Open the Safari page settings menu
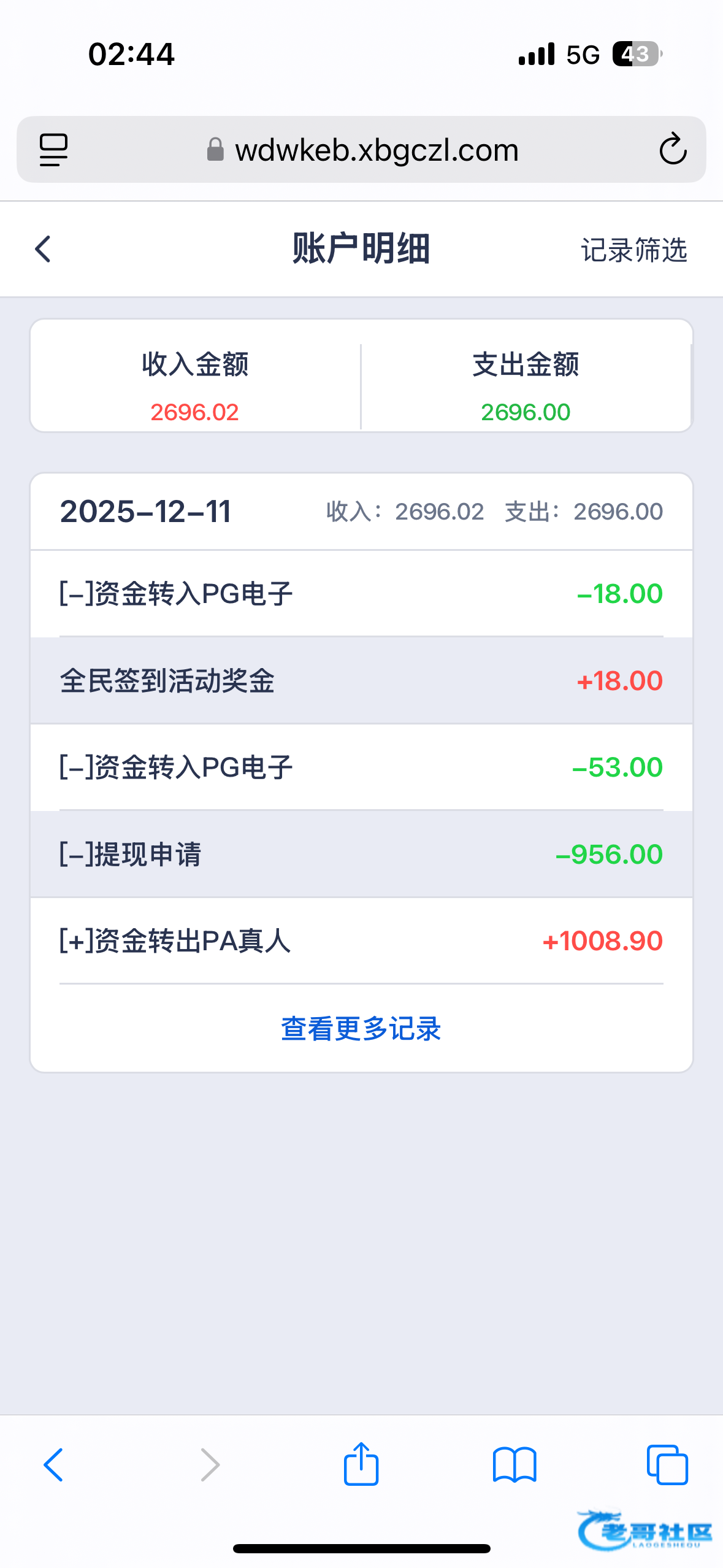This screenshot has width=723, height=1568. (x=53, y=150)
